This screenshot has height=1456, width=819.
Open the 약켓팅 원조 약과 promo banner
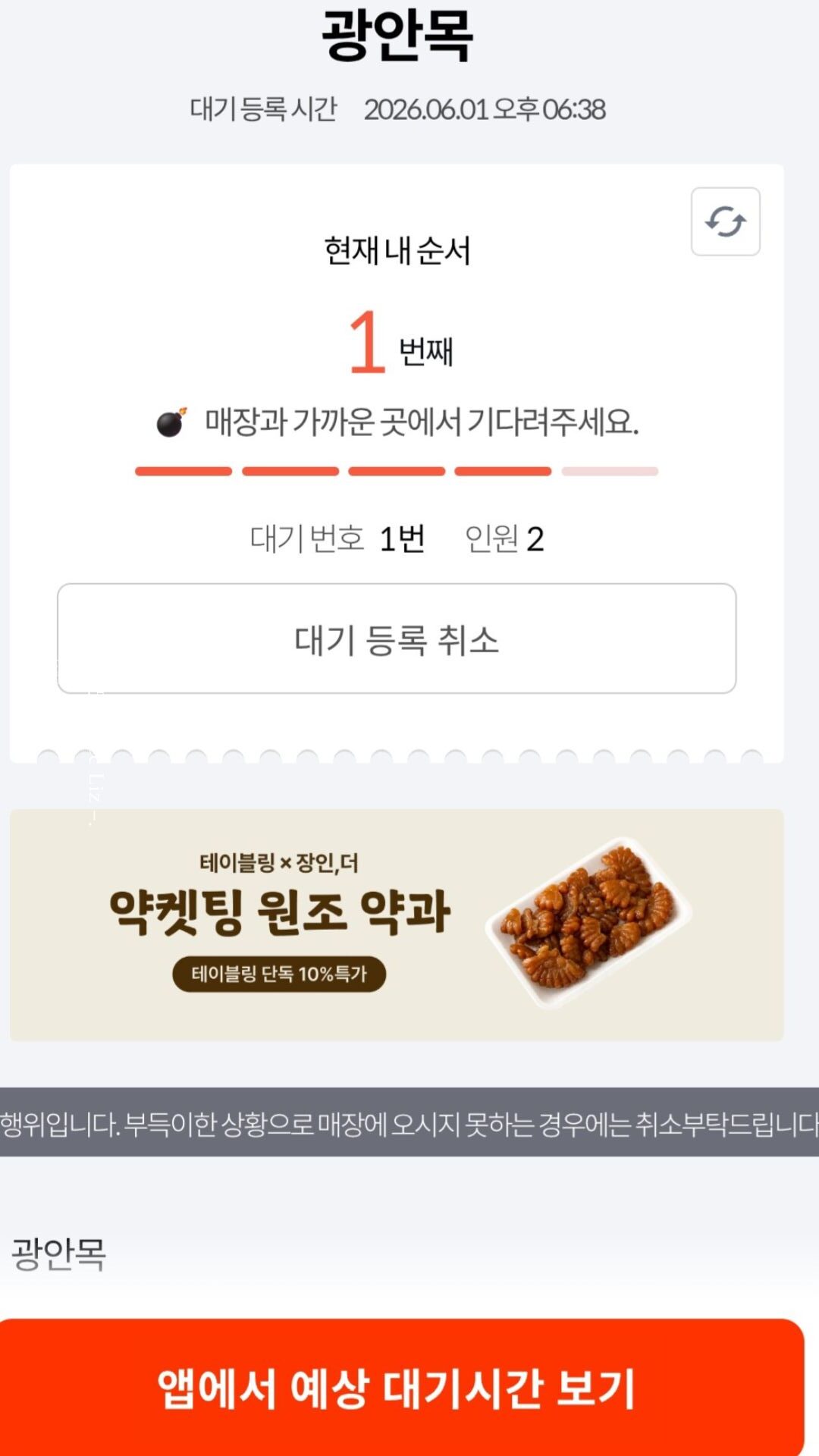click(397, 925)
